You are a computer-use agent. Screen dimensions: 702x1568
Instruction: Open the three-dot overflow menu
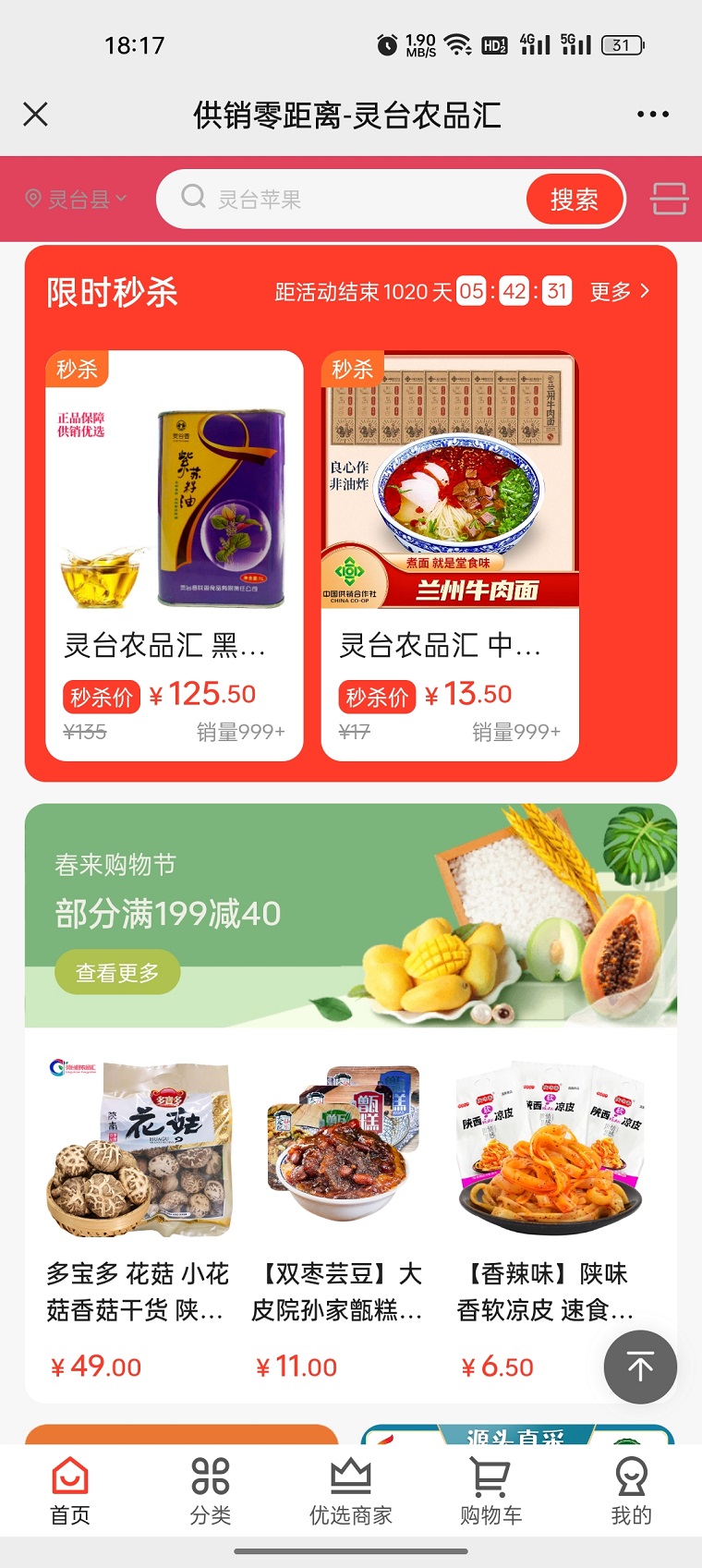click(652, 115)
